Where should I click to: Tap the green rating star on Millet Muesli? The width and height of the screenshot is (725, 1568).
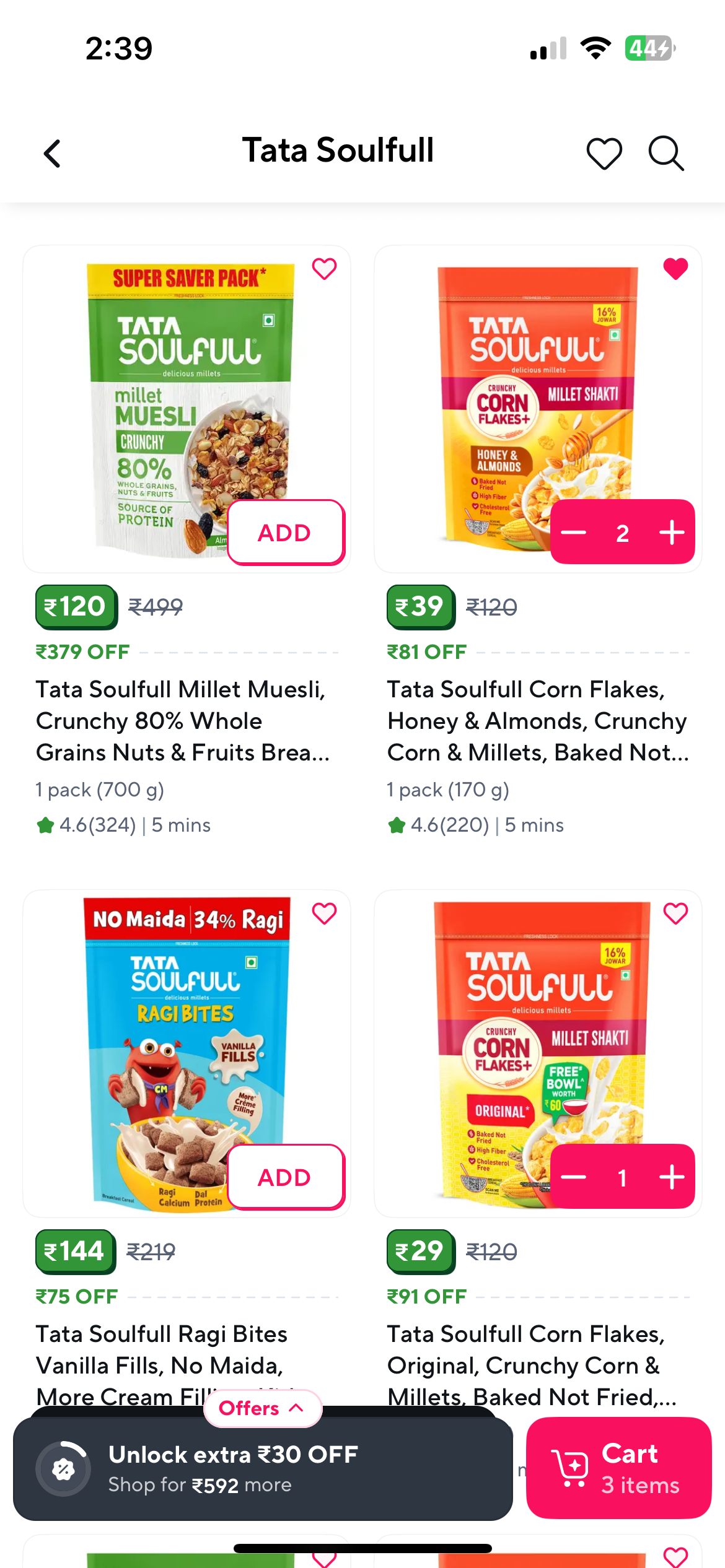(x=45, y=825)
